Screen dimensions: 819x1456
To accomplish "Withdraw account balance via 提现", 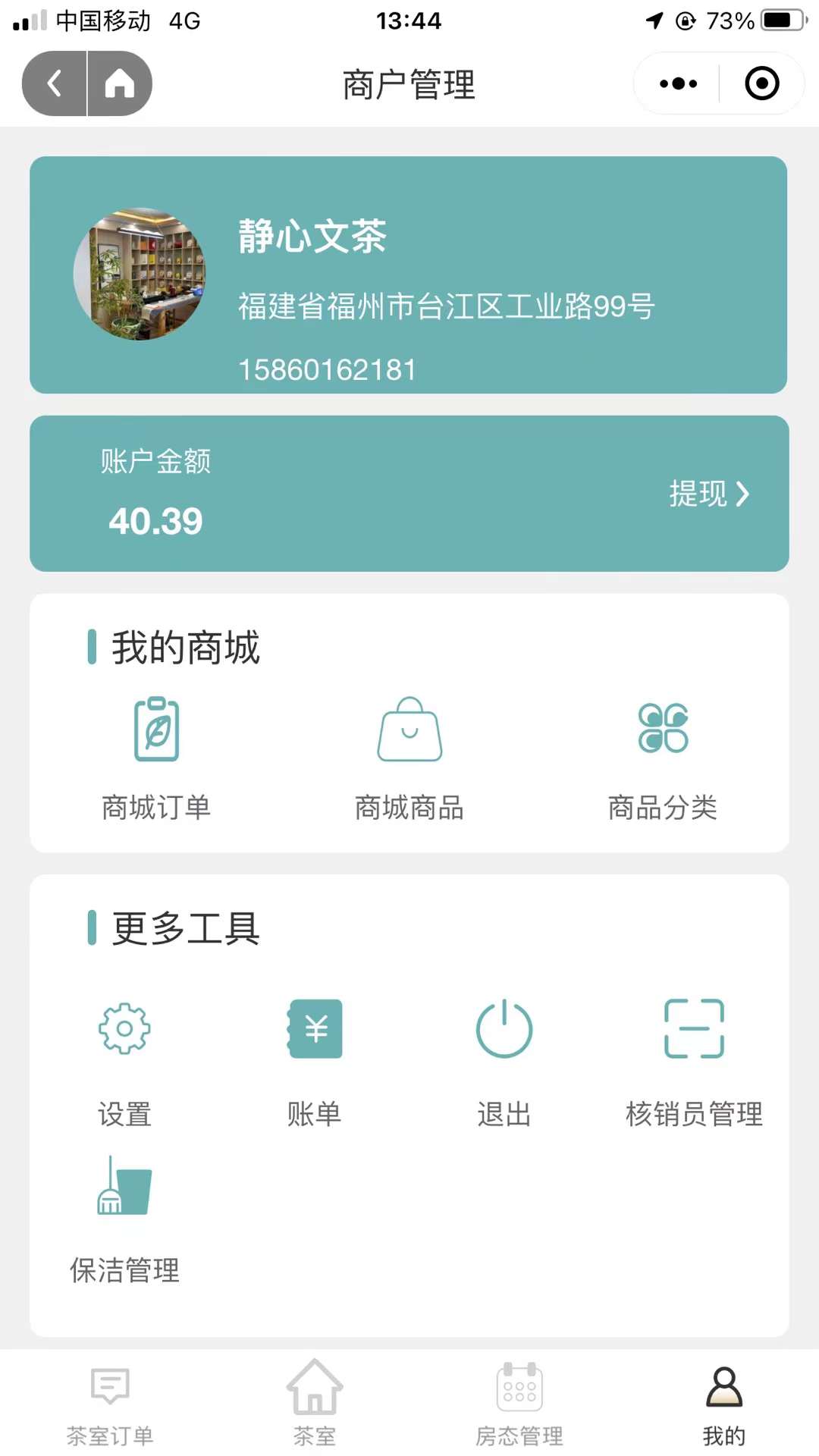I will 708,494.
